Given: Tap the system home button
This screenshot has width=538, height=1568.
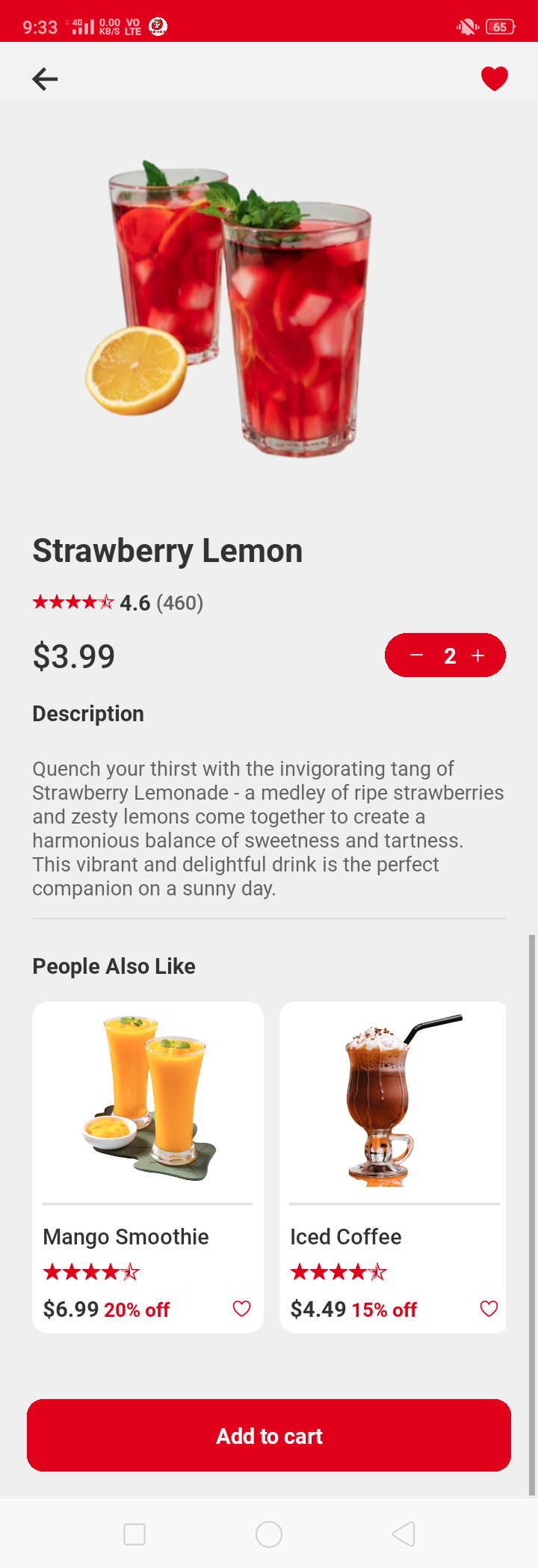Looking at the screenshot, I should click(x=269, y=1534).
